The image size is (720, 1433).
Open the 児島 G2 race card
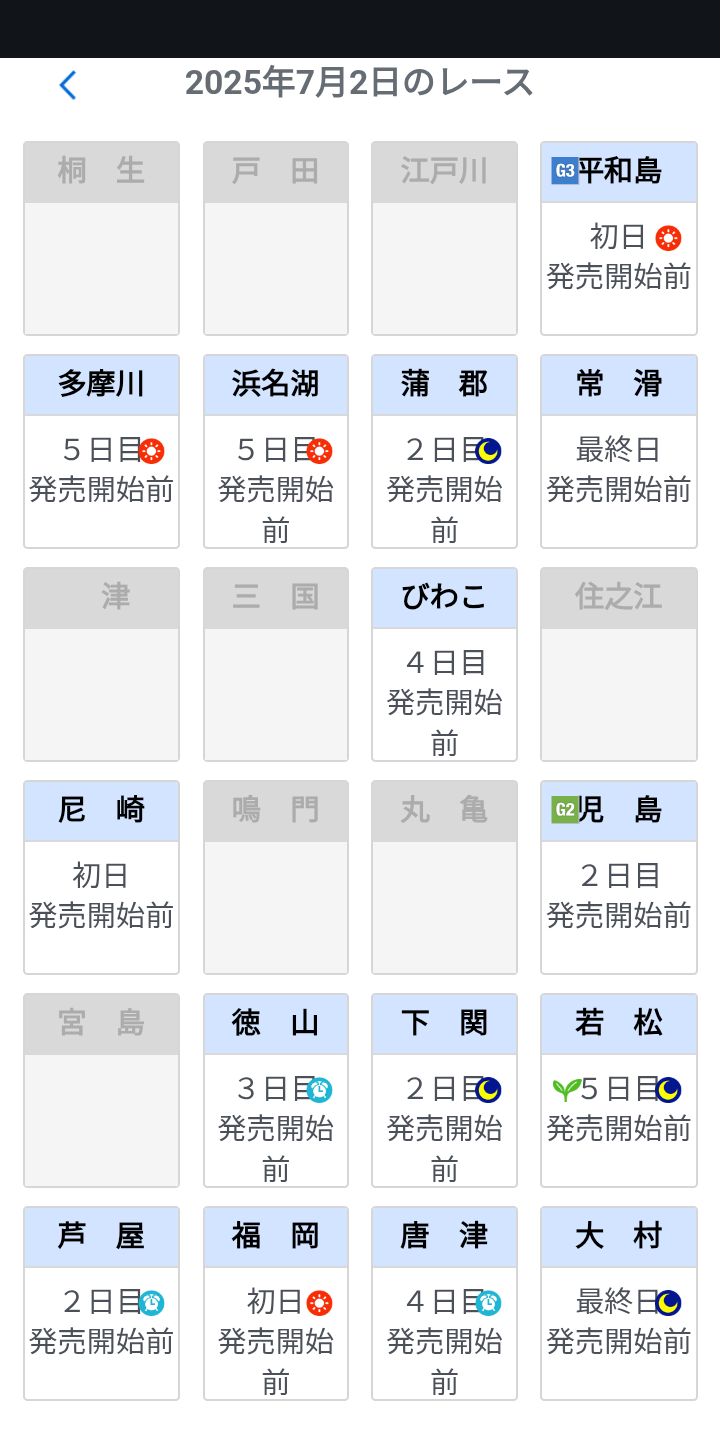tap(618, 878)
